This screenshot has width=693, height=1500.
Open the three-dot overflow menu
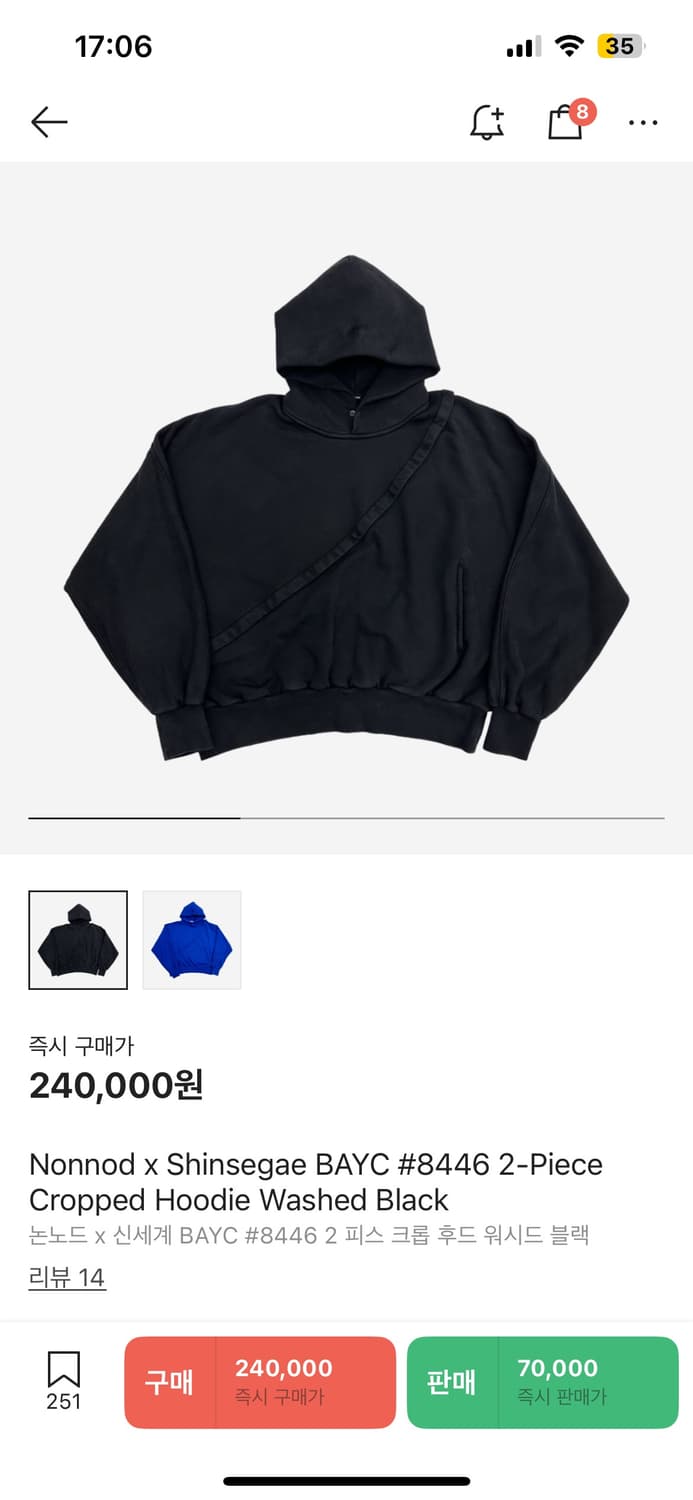tap(643, 123)
